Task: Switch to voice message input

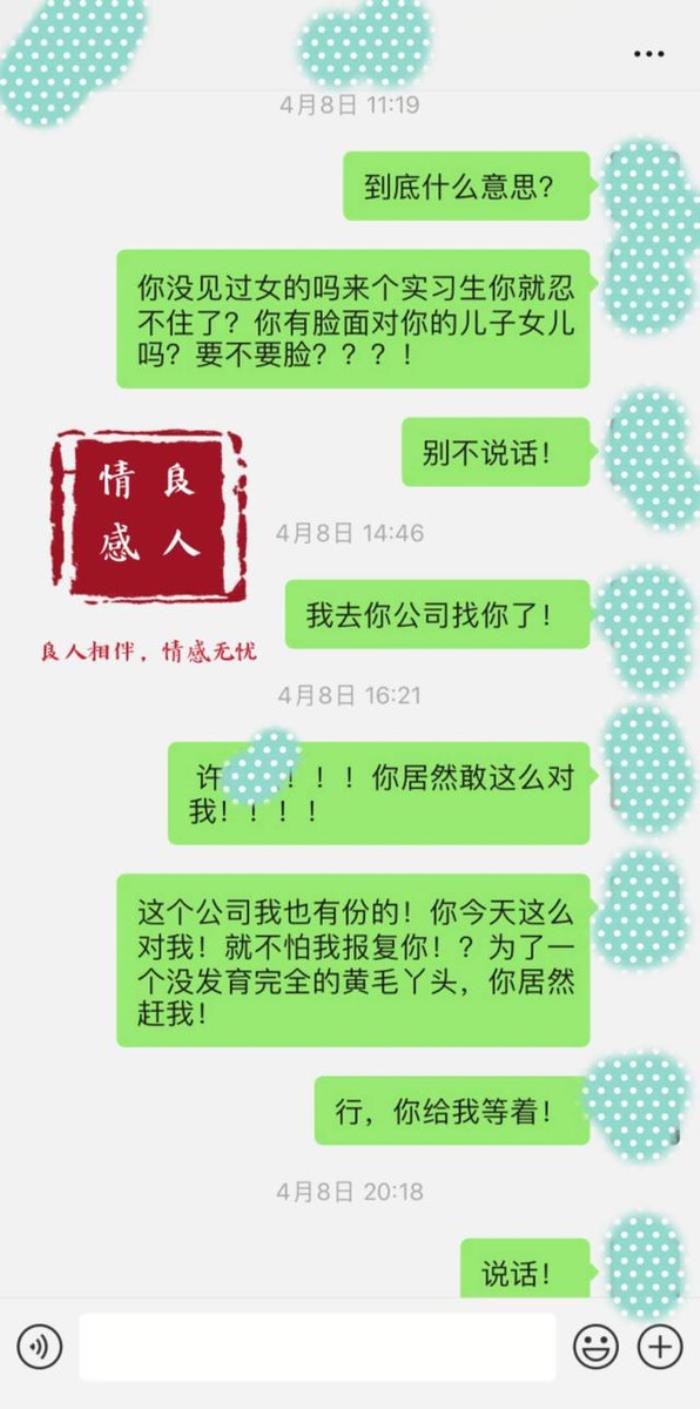Action: [x=40, y=1347]
